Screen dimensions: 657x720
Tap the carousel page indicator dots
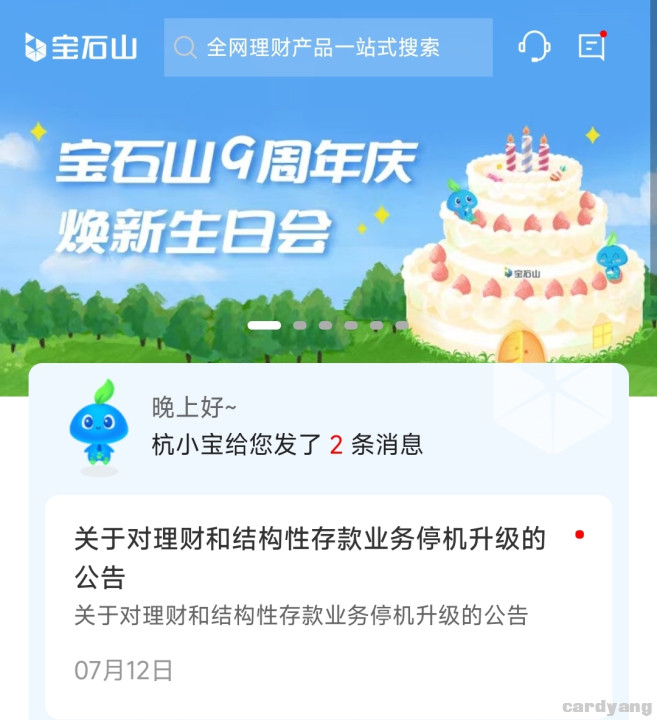328,325
